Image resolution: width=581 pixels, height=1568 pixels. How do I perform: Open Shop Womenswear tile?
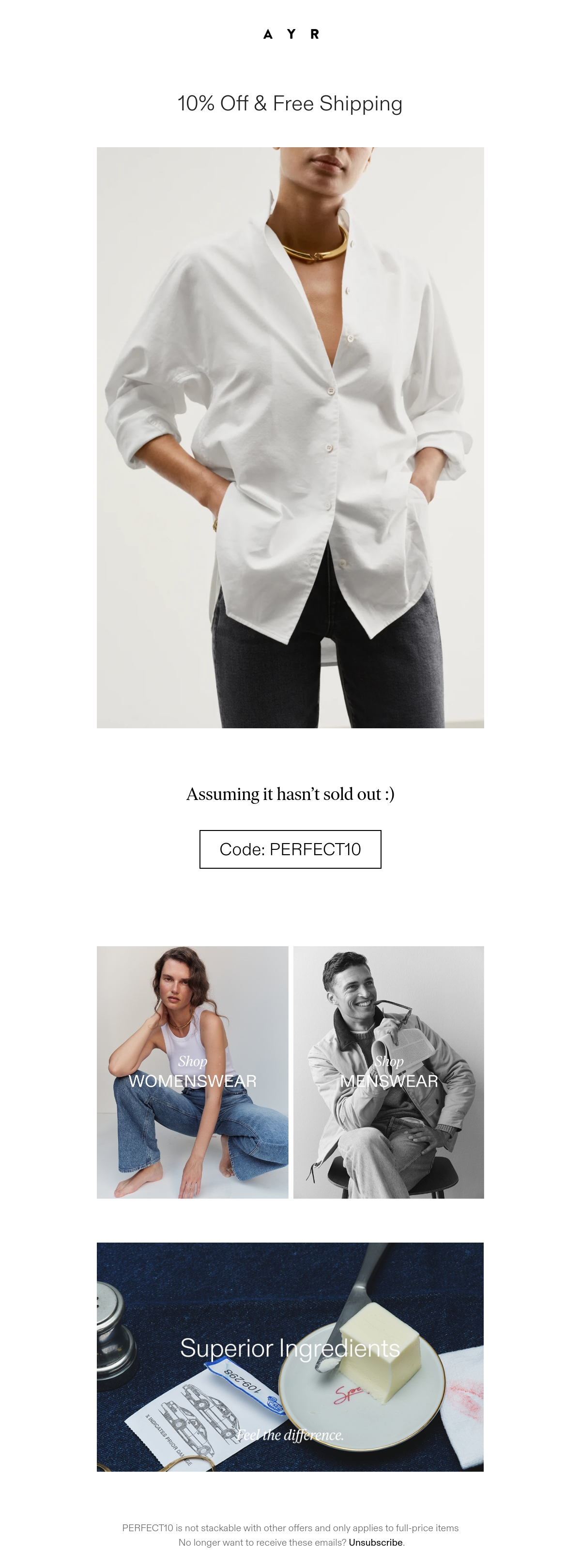pyautogui.click(x=192, y=1072)
